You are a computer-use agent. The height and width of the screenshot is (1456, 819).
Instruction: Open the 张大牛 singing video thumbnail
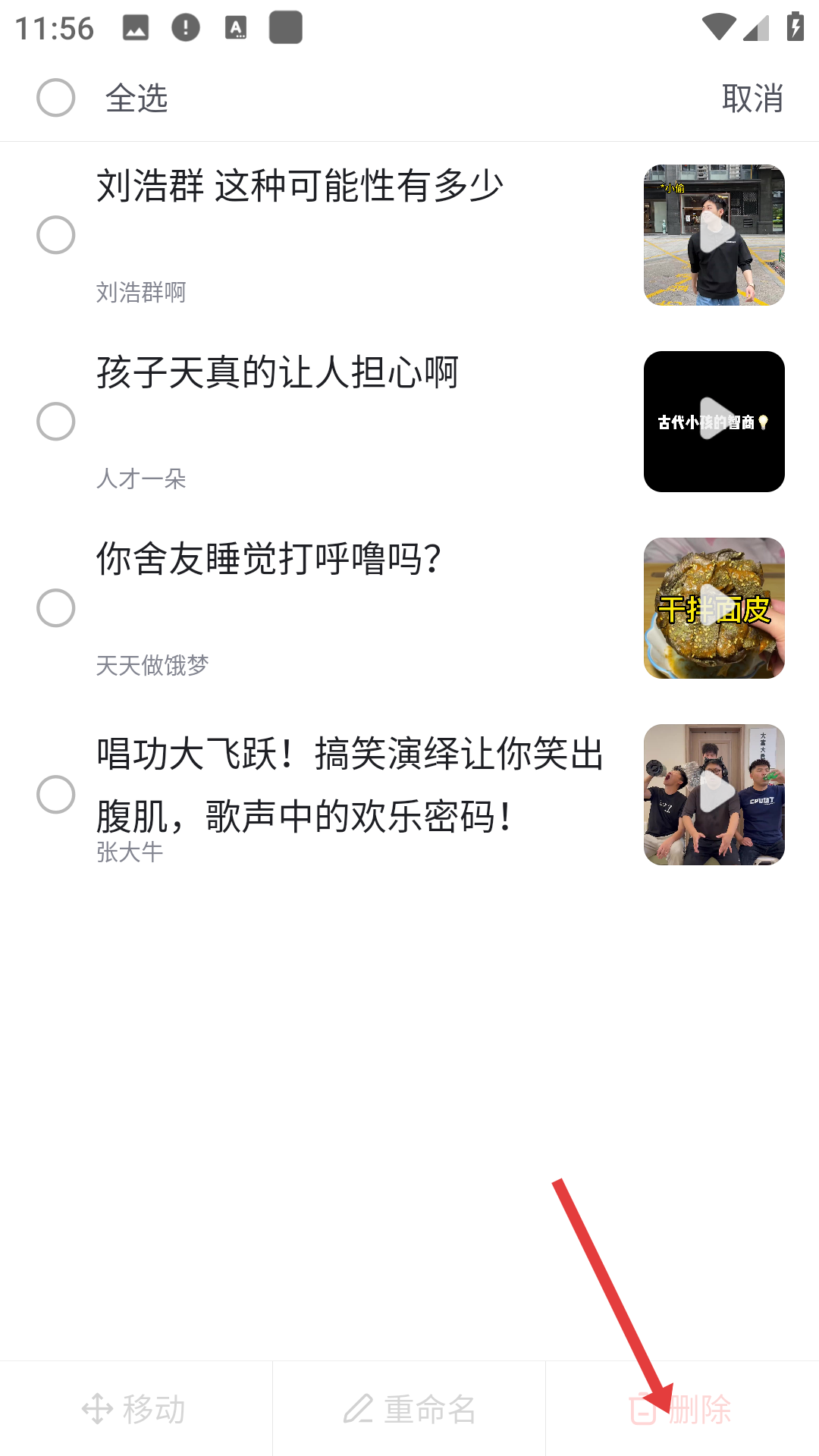[x=714, y=795]
